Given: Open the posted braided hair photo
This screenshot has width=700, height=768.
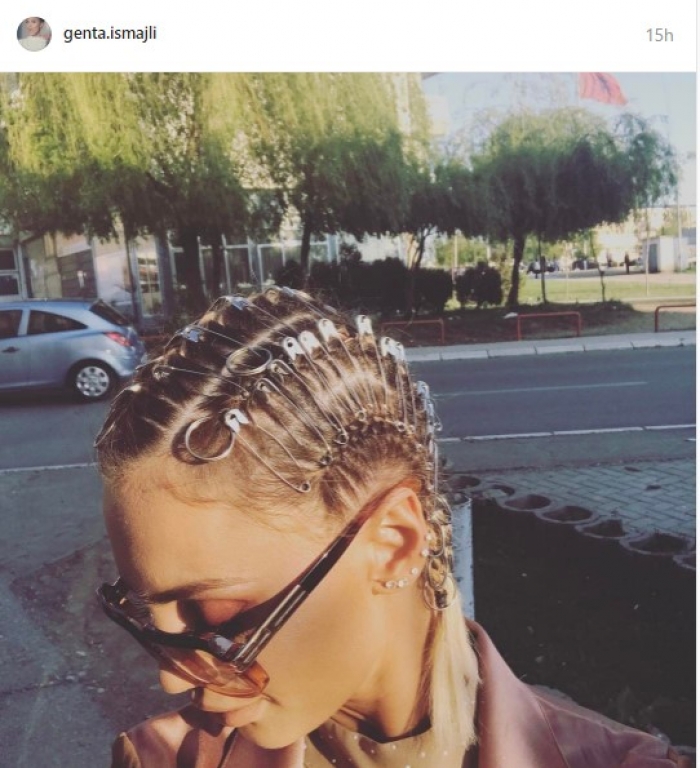Looking at the screenshot, I should (348, 420).
